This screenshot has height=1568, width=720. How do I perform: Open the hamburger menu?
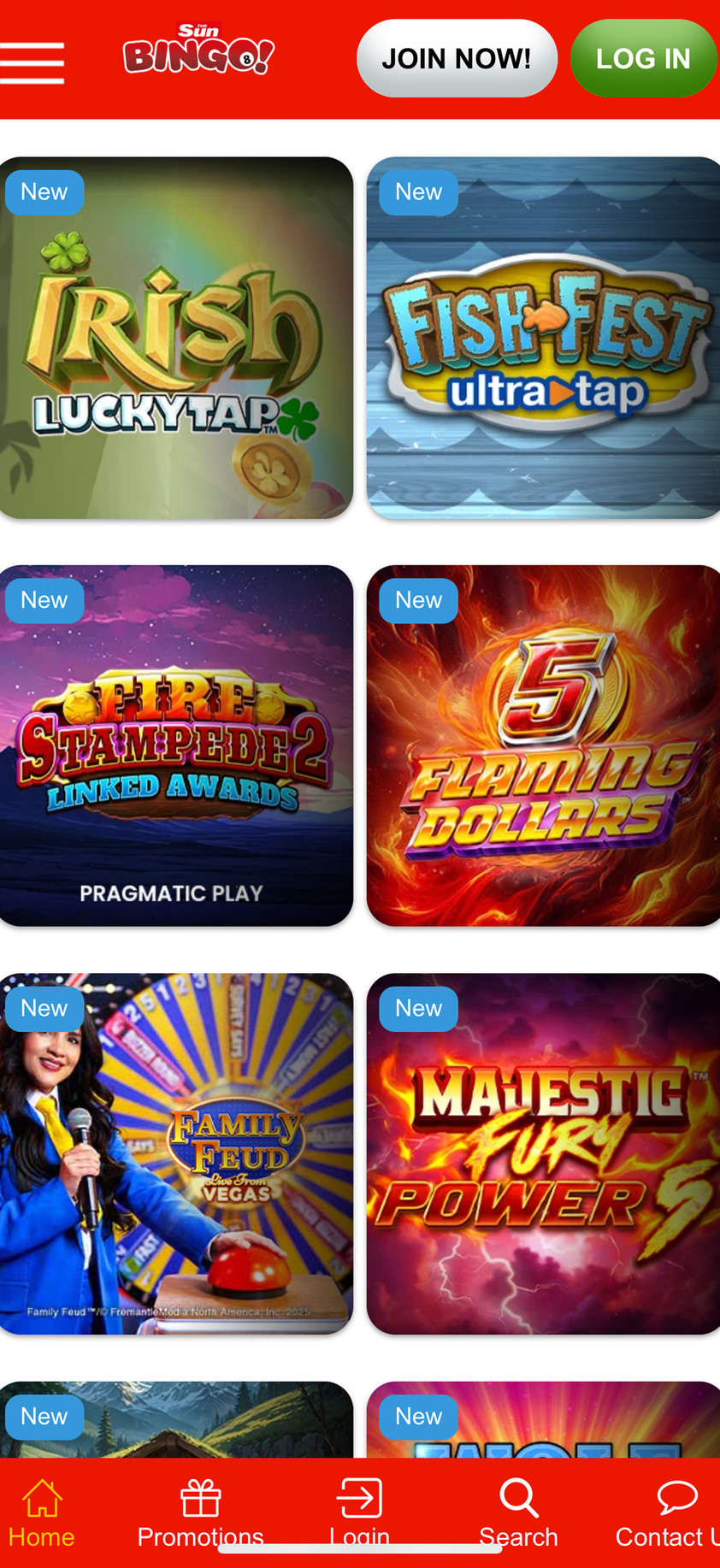click(x=32, y=62)
